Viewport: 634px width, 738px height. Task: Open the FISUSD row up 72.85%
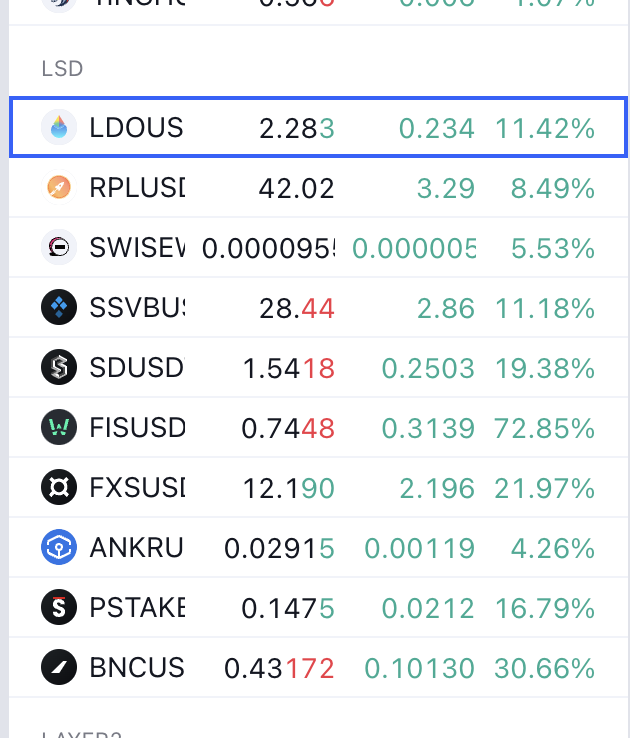click(318, 427)
